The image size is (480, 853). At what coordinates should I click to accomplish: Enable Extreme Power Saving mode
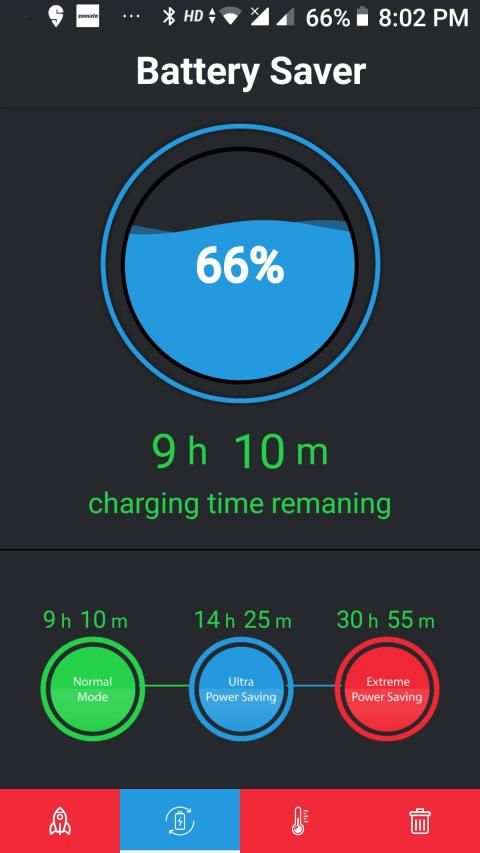387,689
